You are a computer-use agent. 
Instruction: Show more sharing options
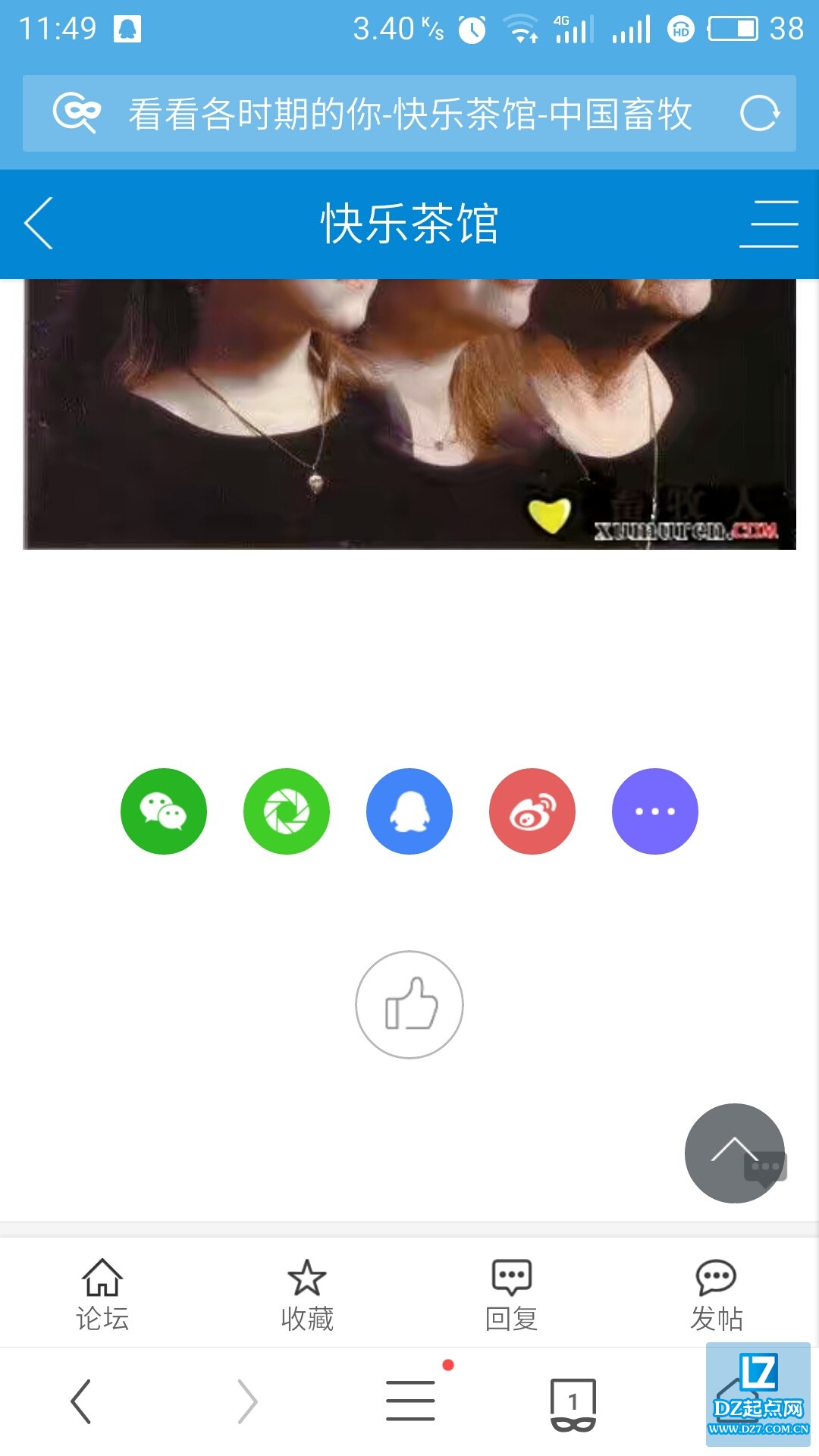click(x=655, y=811)
